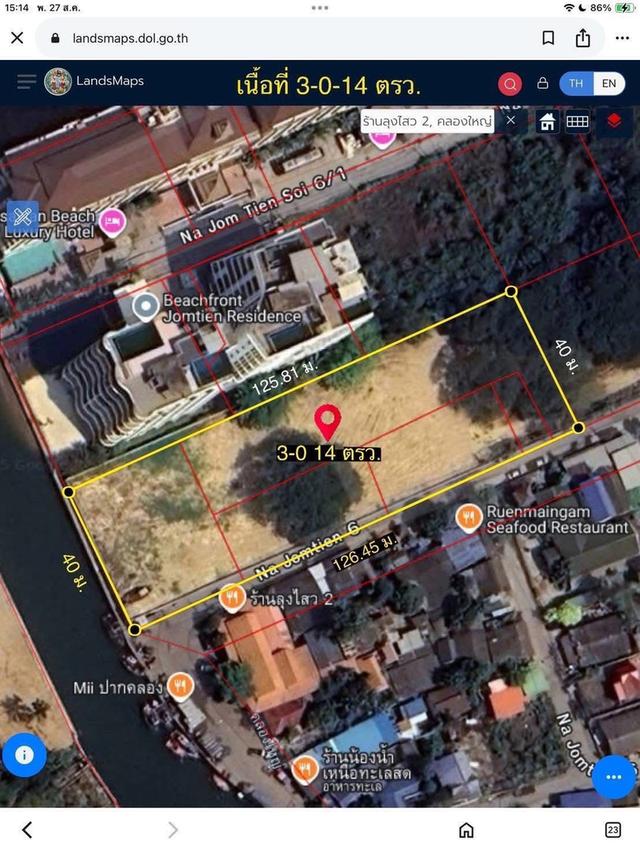Image resolution: width=640 pixels, height=852 pixels.
Task: Close the browser tab with X
Action: pos(17,38)
